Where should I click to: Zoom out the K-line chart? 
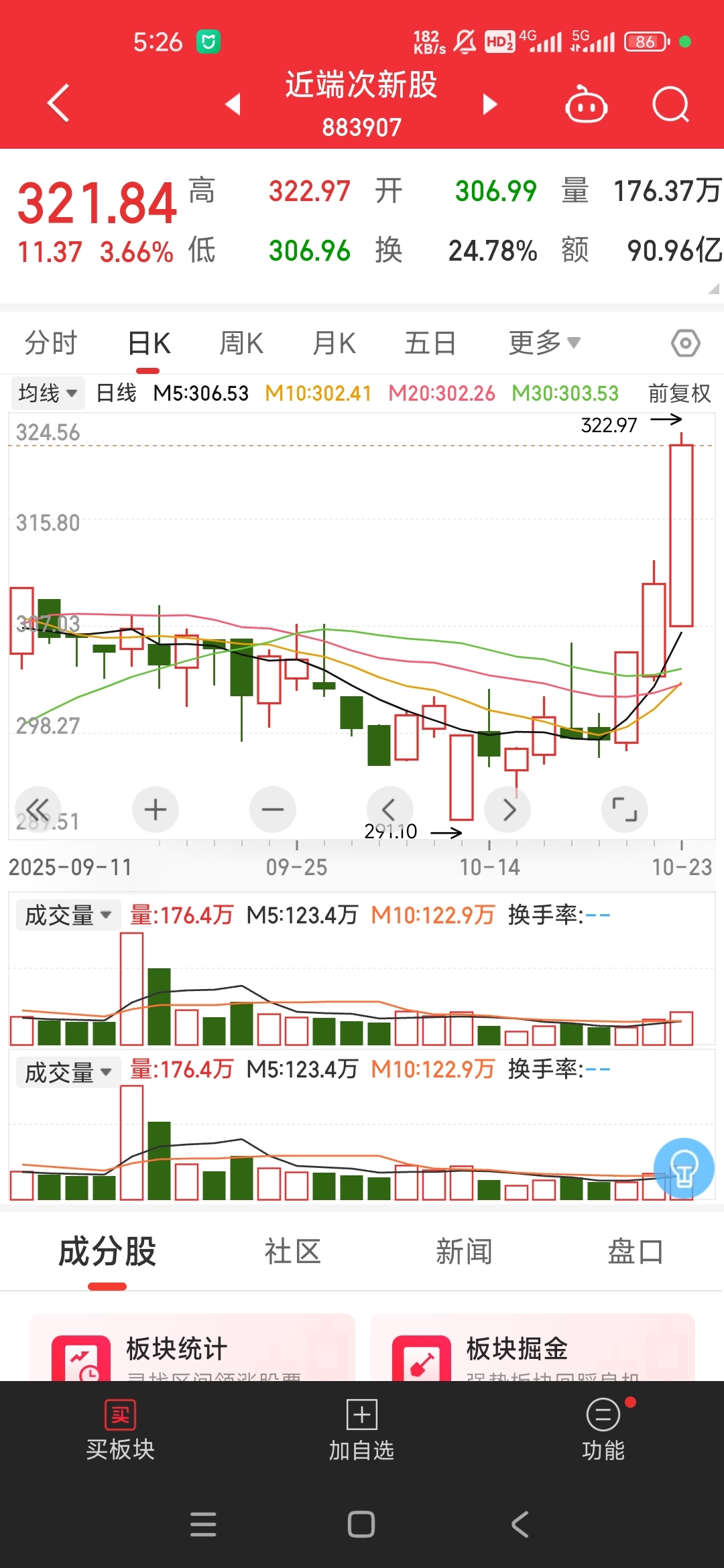click(273, 809)
